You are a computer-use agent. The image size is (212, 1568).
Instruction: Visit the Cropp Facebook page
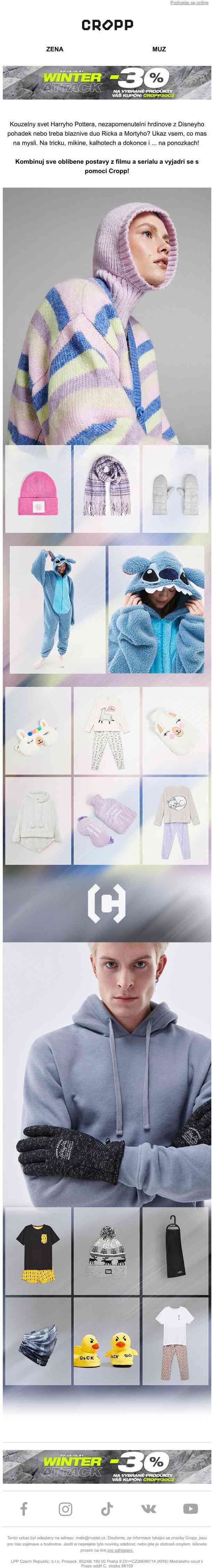(x=24, y=1508)
